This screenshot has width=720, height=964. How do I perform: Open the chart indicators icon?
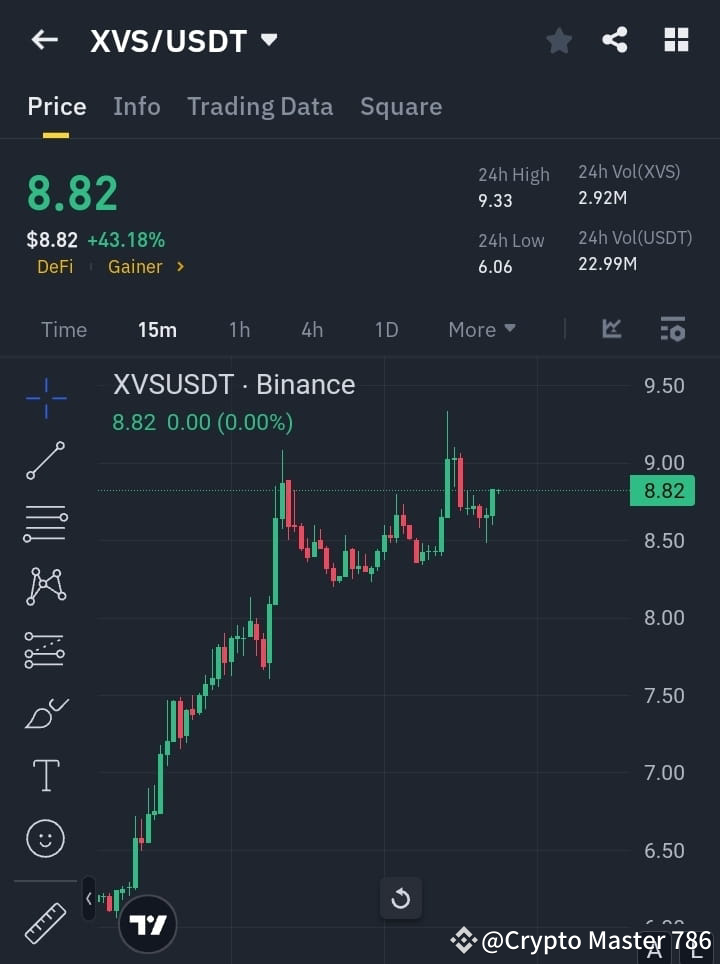pos(610,329)
